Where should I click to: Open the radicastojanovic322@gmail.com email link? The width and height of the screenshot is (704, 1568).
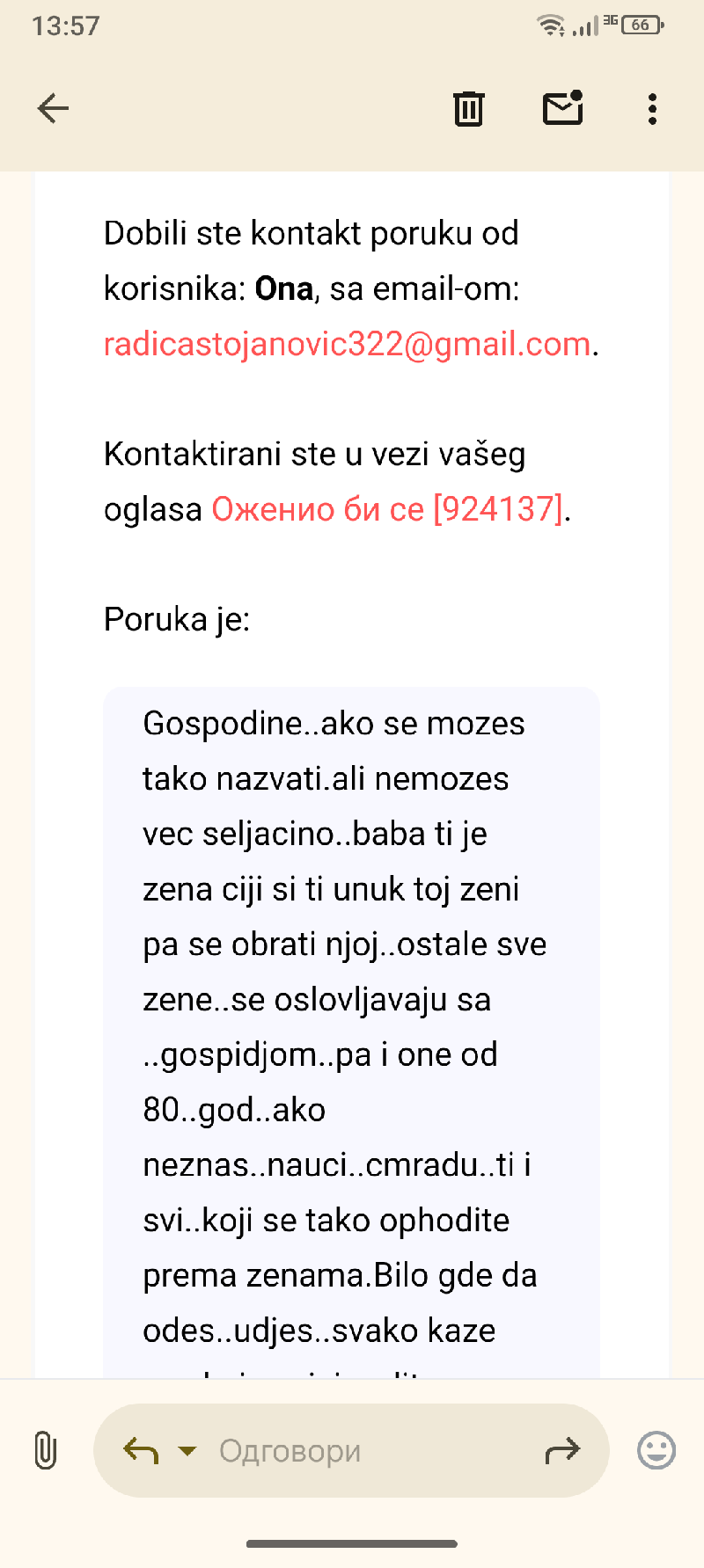347,344
